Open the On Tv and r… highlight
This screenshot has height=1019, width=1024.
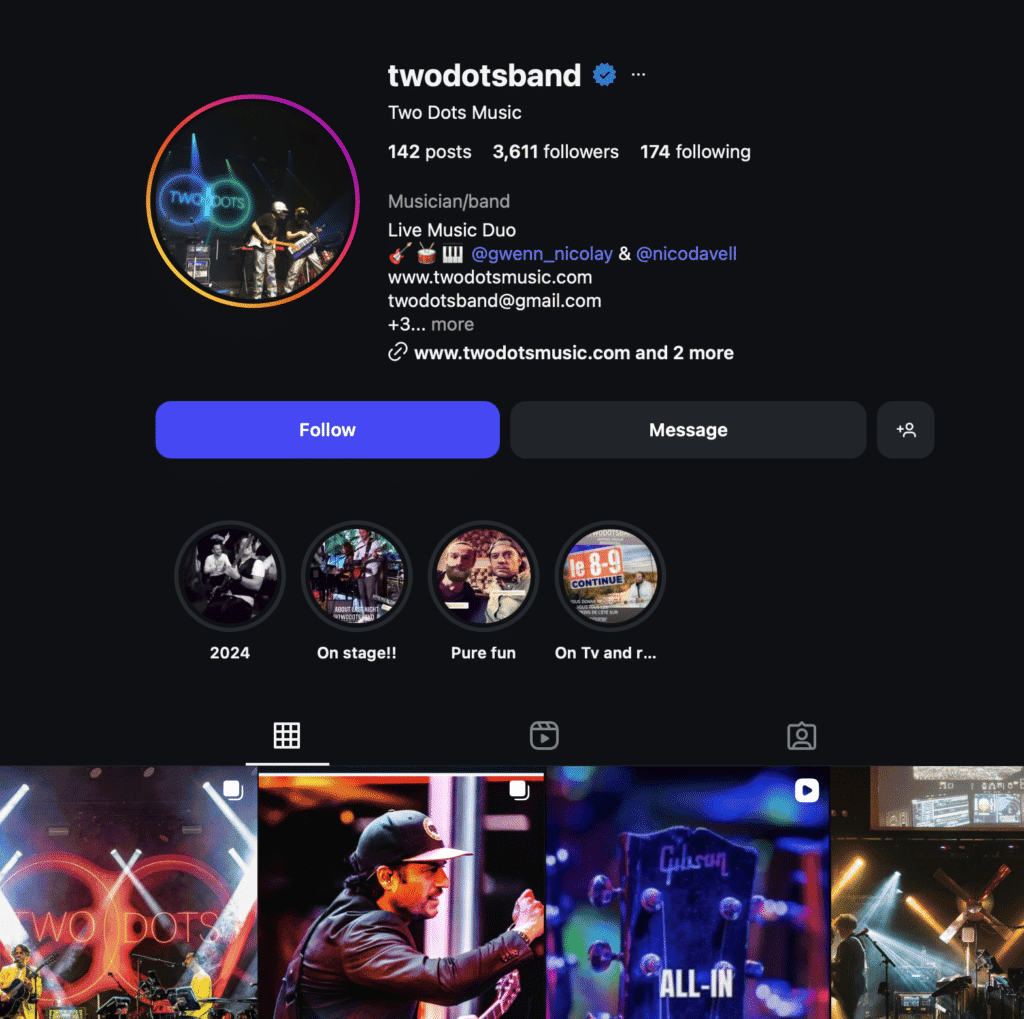pos(610,576)
